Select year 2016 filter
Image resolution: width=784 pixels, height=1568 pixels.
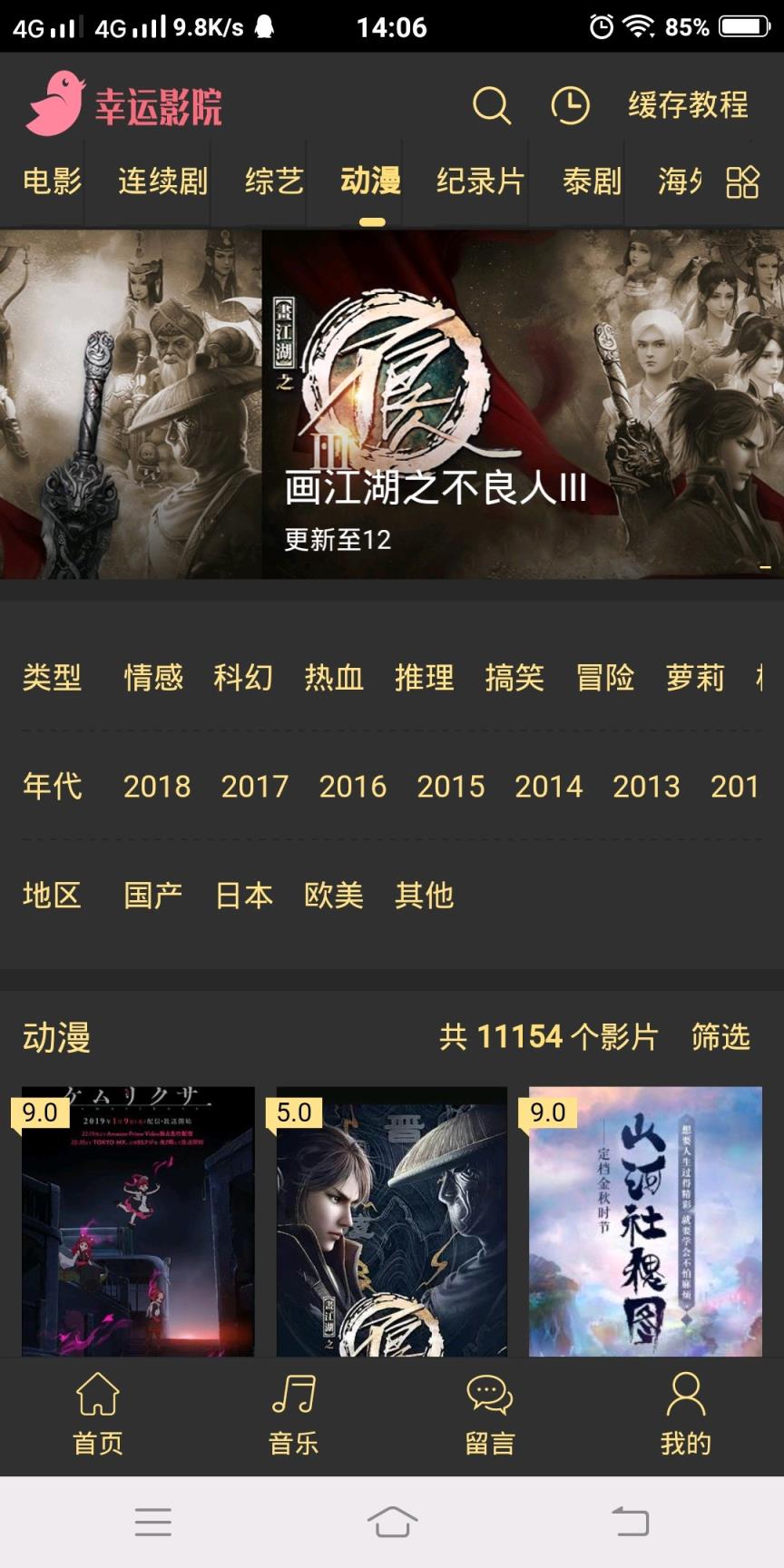(x=354, y=787)
